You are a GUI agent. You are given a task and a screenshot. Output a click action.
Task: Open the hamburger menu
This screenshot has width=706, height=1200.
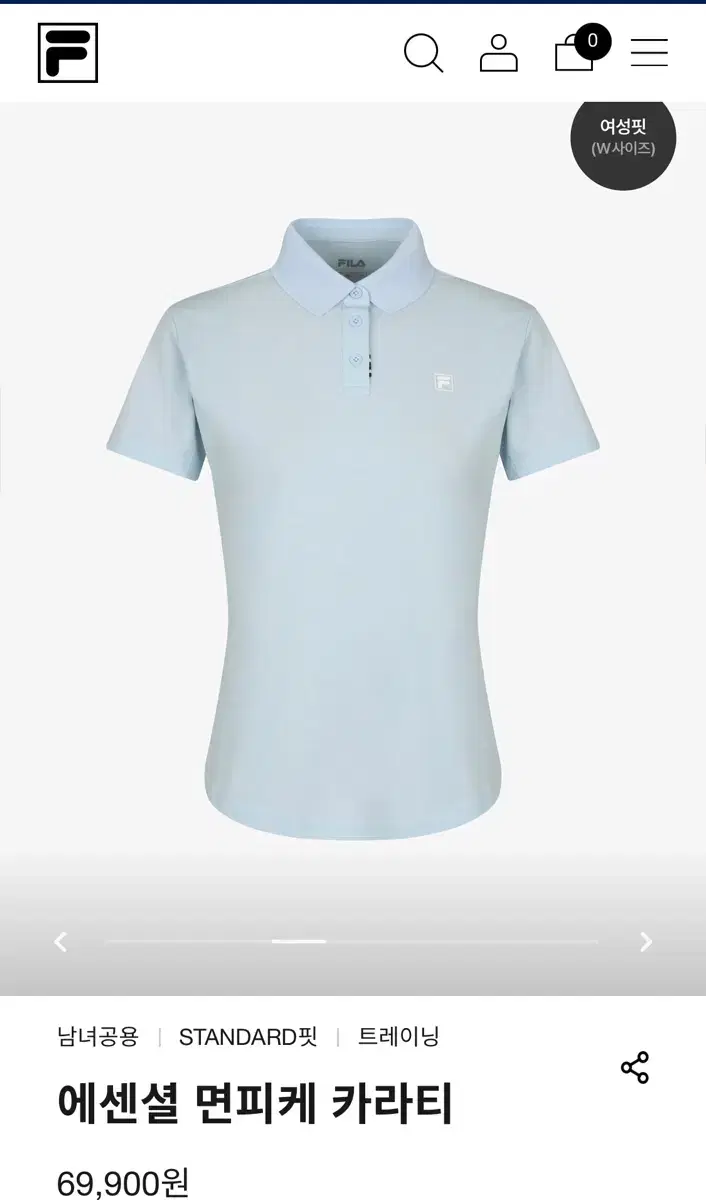(x=649, y=53)
